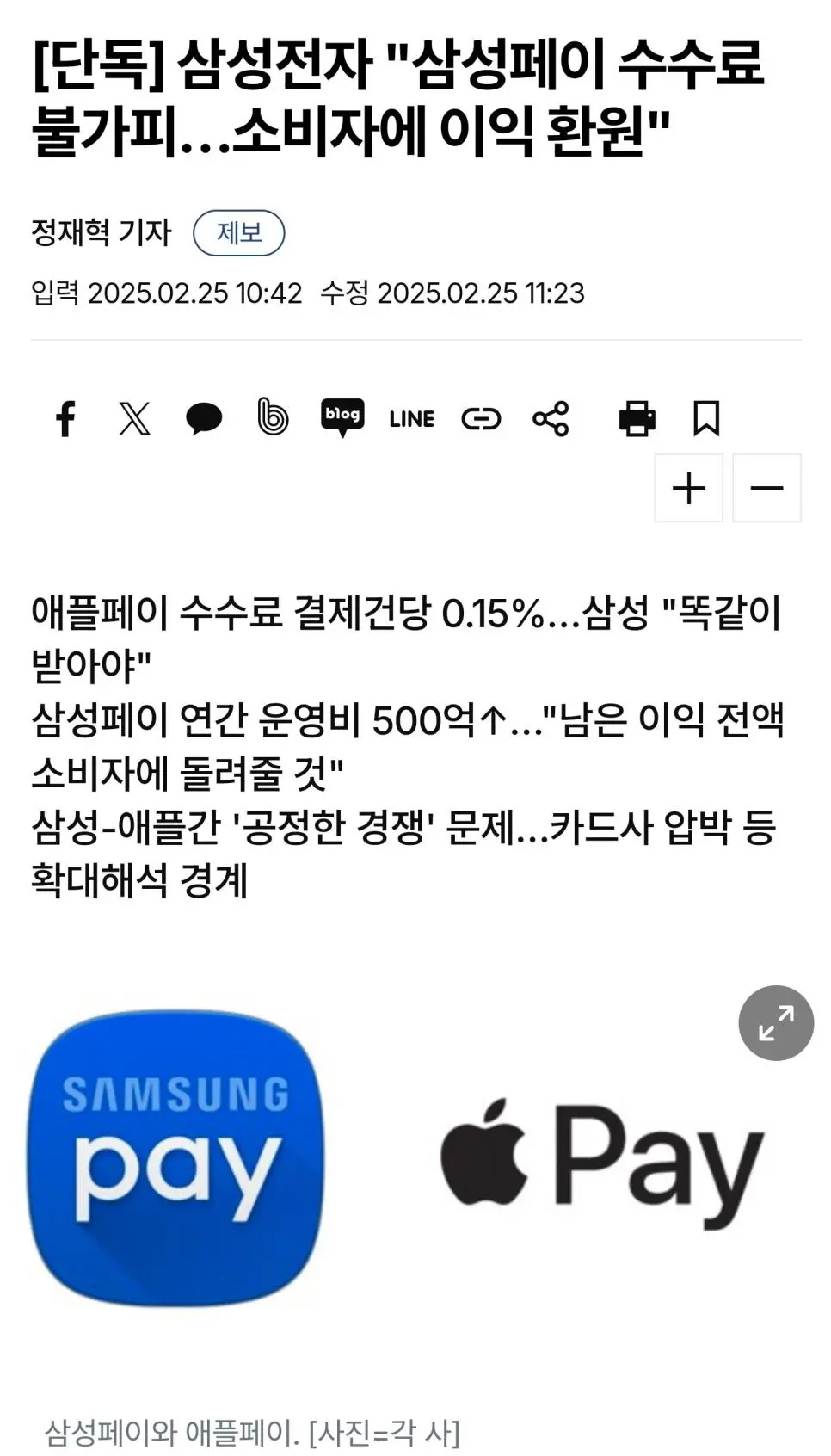The width and height of the screenshot is (831, 1456).
Task: Print this article
Action: pyautogui.click(x=637, y=419)
